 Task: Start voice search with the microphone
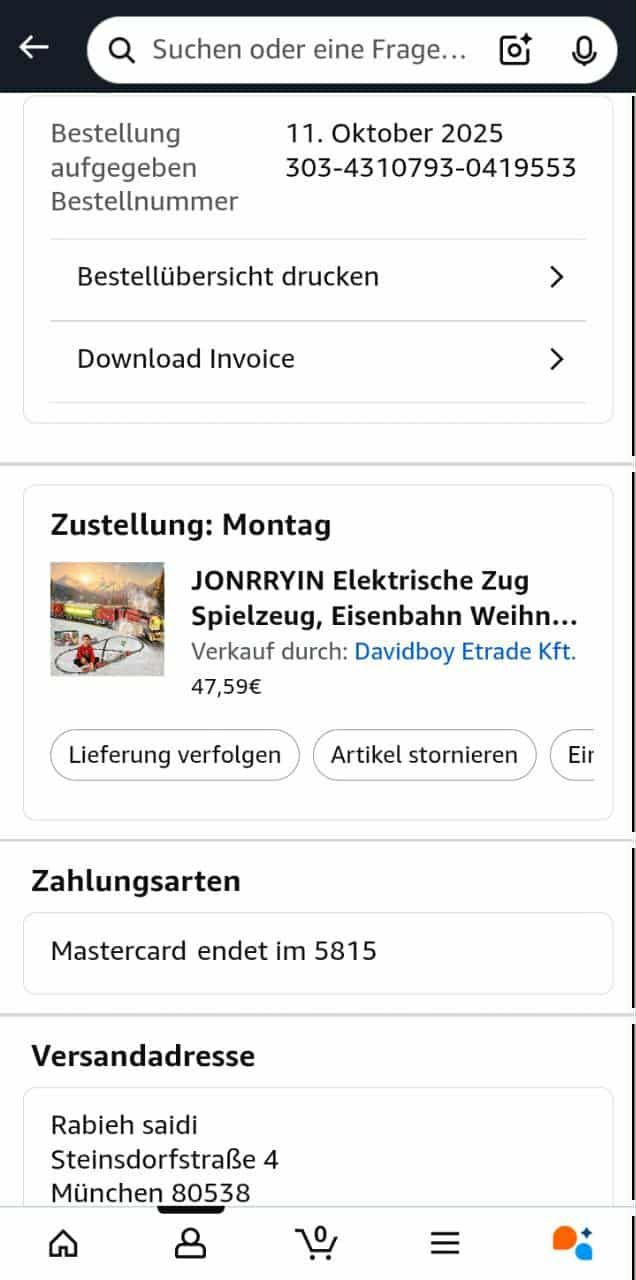tap(584, 50)
